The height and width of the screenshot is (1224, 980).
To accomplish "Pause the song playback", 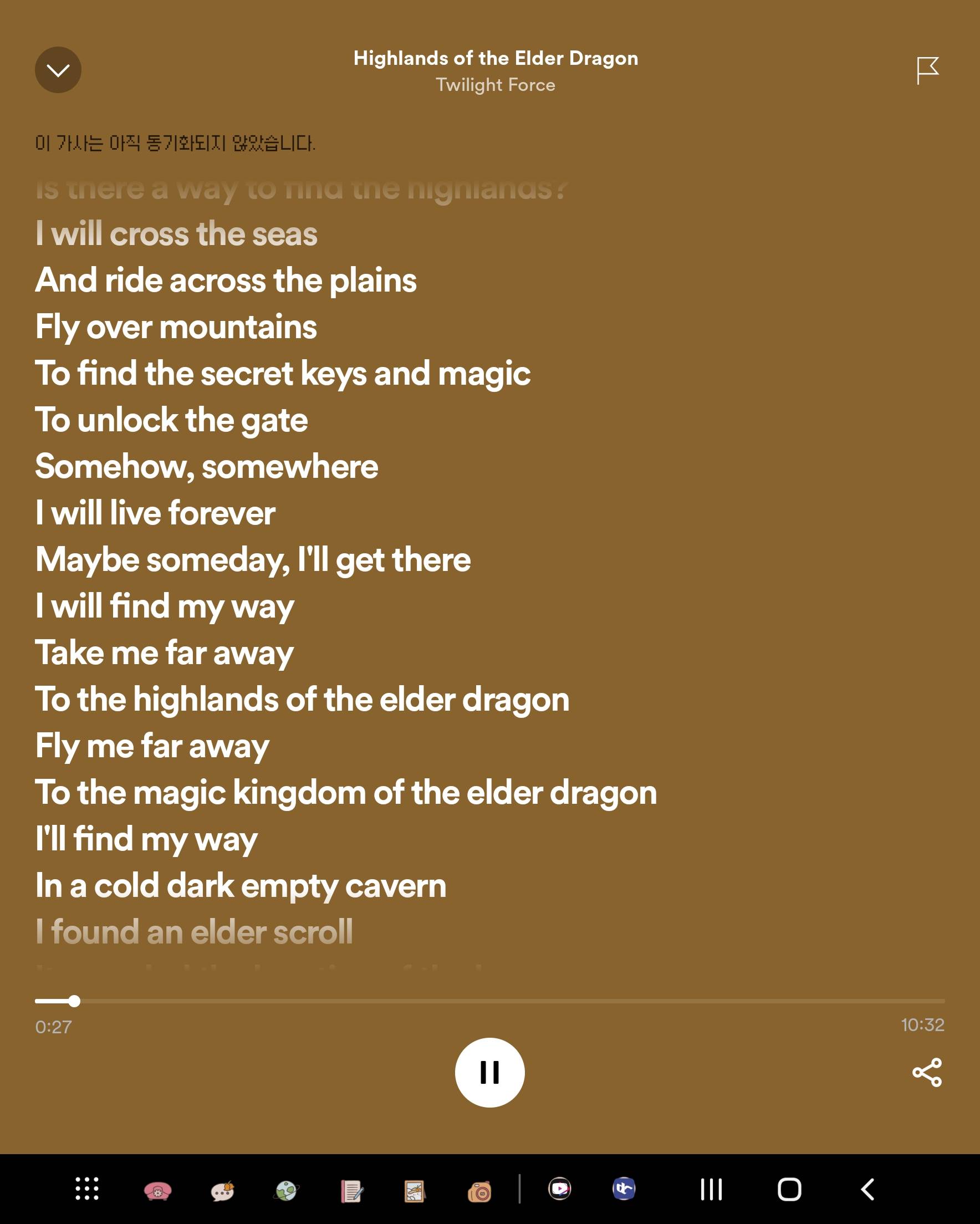I will coord(489,1073).
